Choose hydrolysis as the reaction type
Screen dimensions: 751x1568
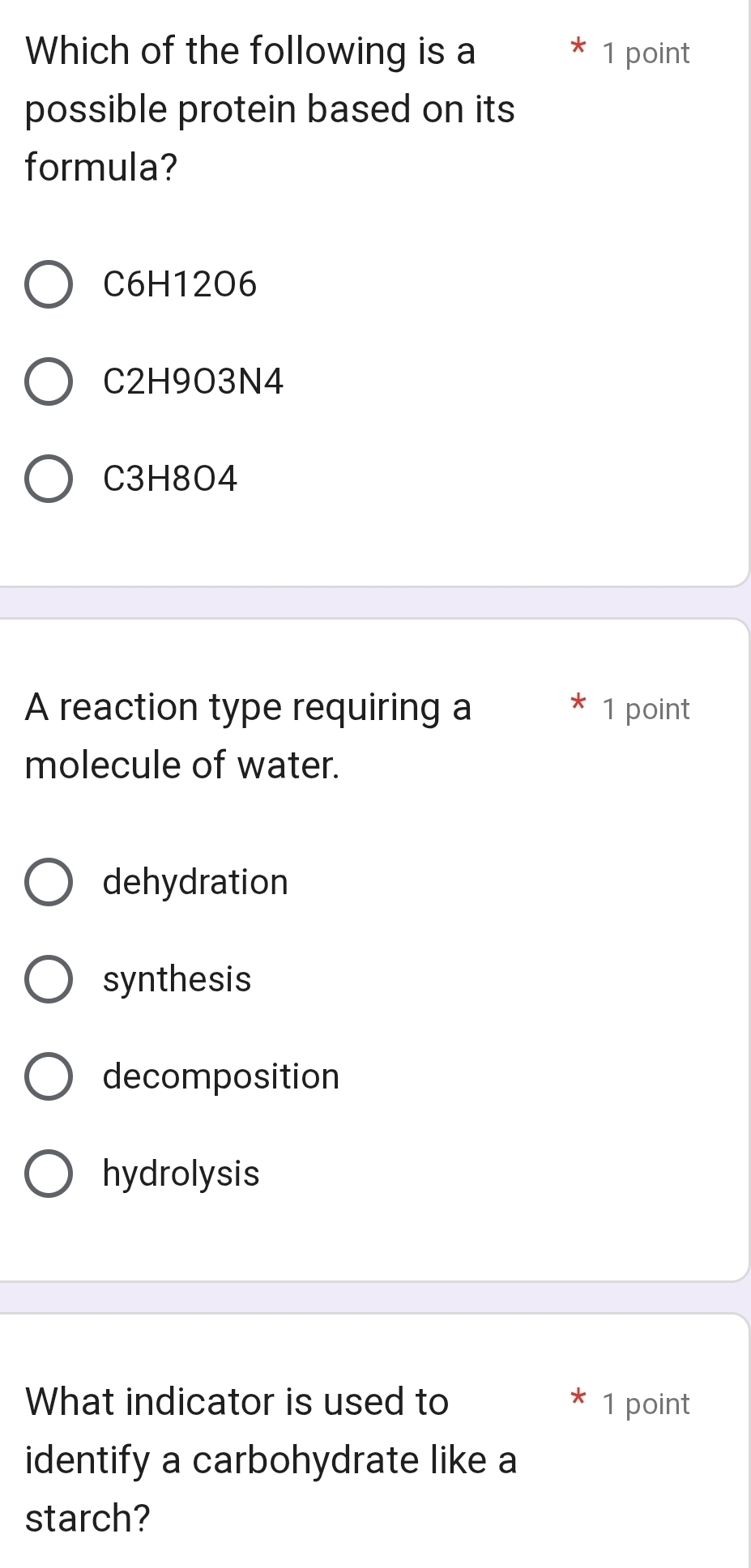pyautogui.click(x=49, y=1174)
